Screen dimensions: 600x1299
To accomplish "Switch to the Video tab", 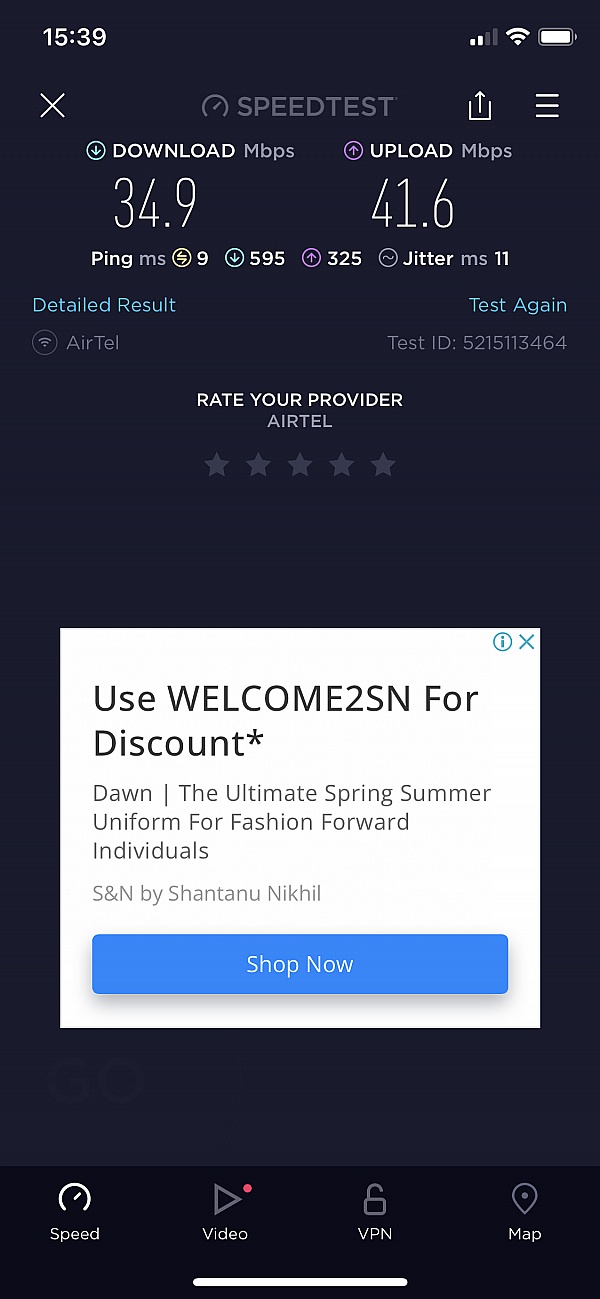I will pyautogui.click(x=226, y=1211).
